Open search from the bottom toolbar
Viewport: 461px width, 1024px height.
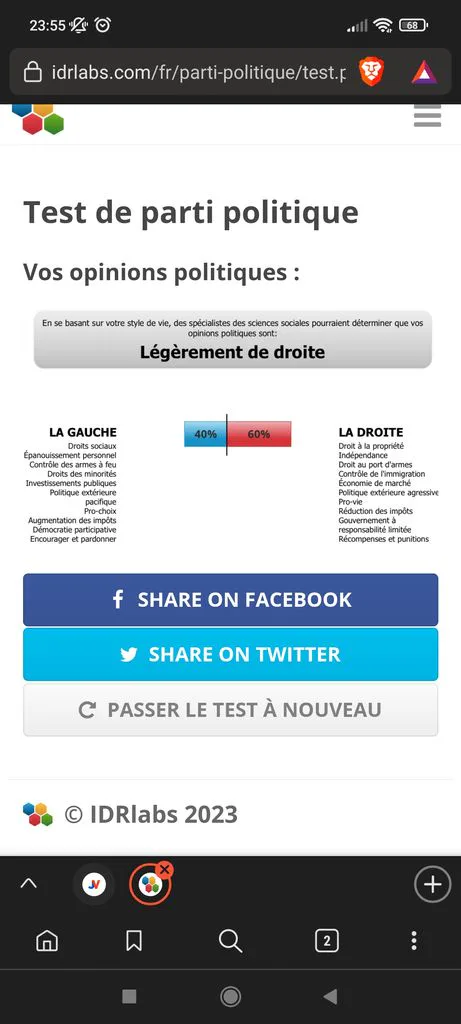coord(230,940)
